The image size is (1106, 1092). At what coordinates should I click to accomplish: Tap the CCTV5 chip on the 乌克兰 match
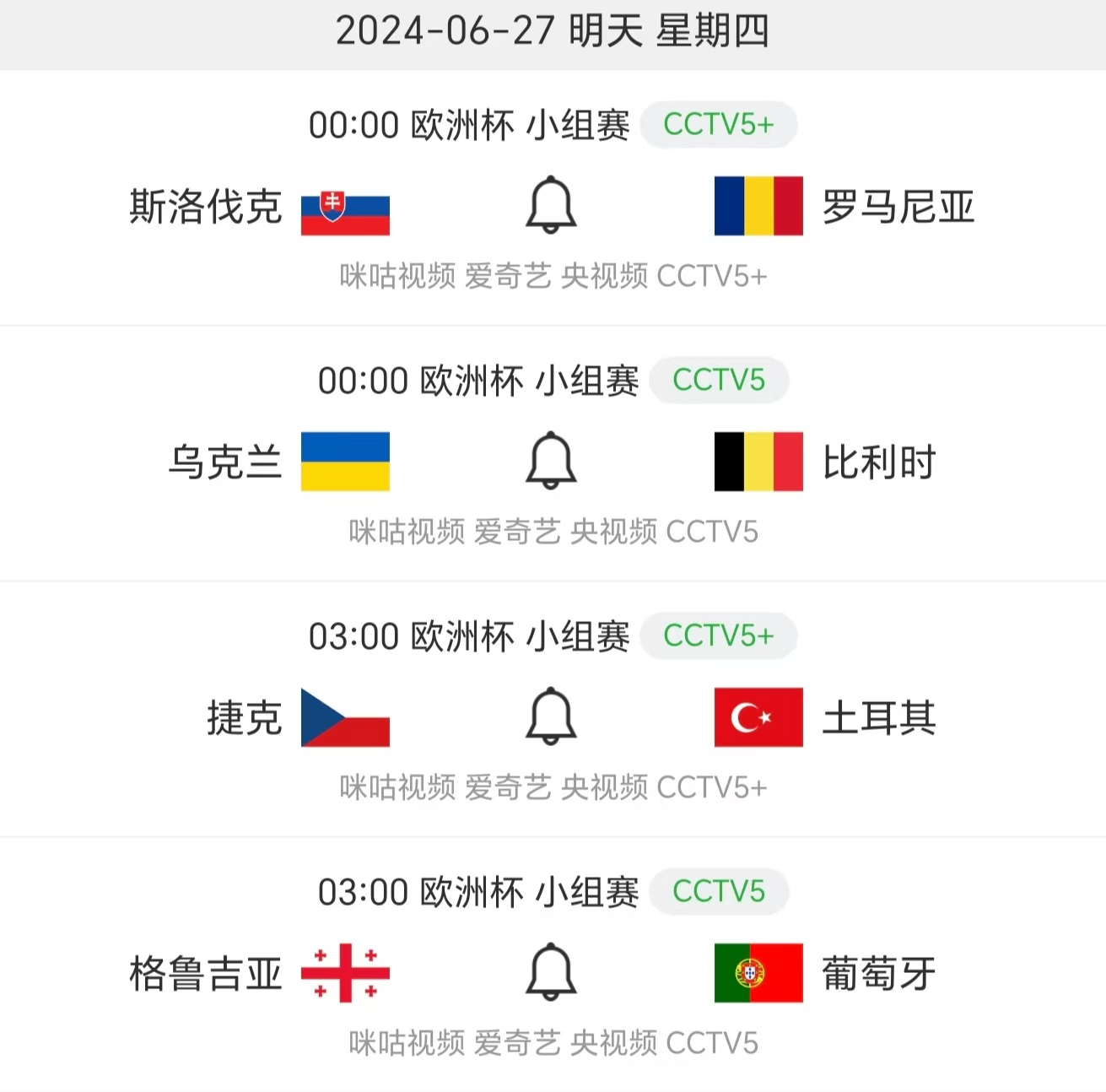tap(718, 381)
